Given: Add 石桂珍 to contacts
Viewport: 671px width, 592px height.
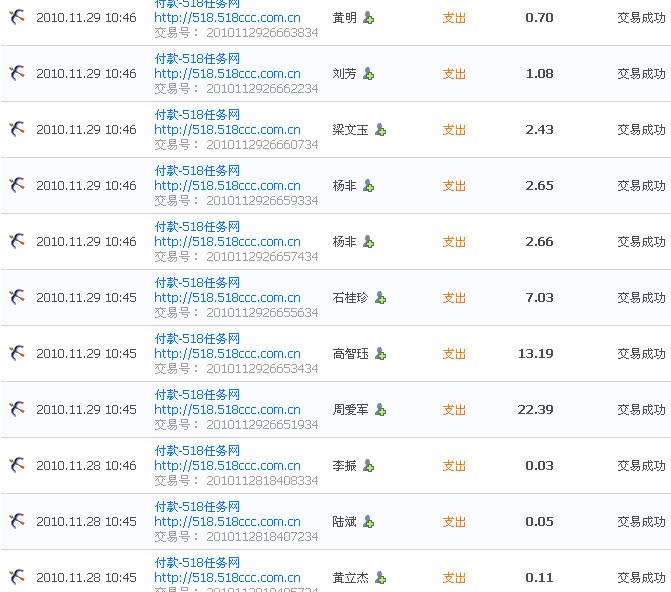Looking at the screenshot, I should (x=380, y=298).
